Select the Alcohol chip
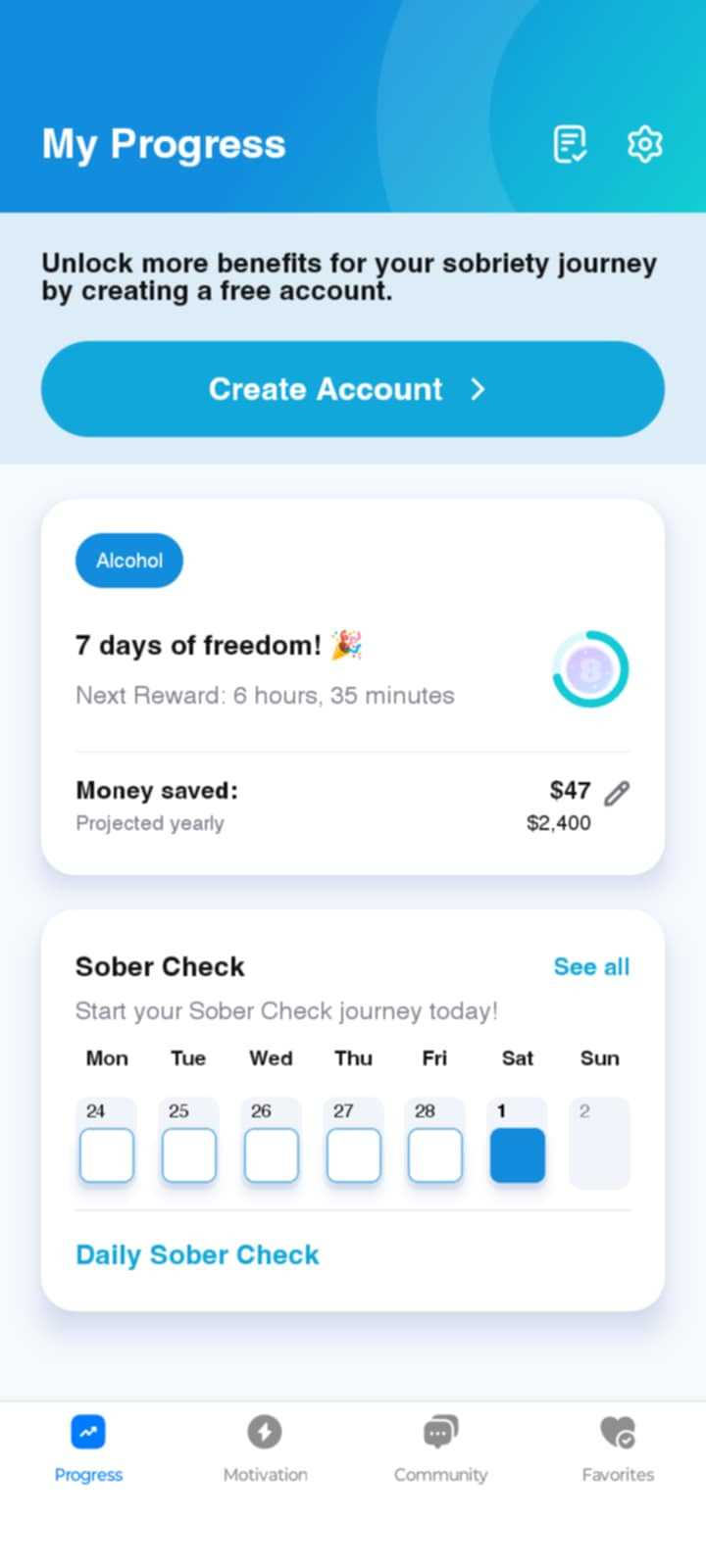 pyautogui.click(x=129, y=561)
